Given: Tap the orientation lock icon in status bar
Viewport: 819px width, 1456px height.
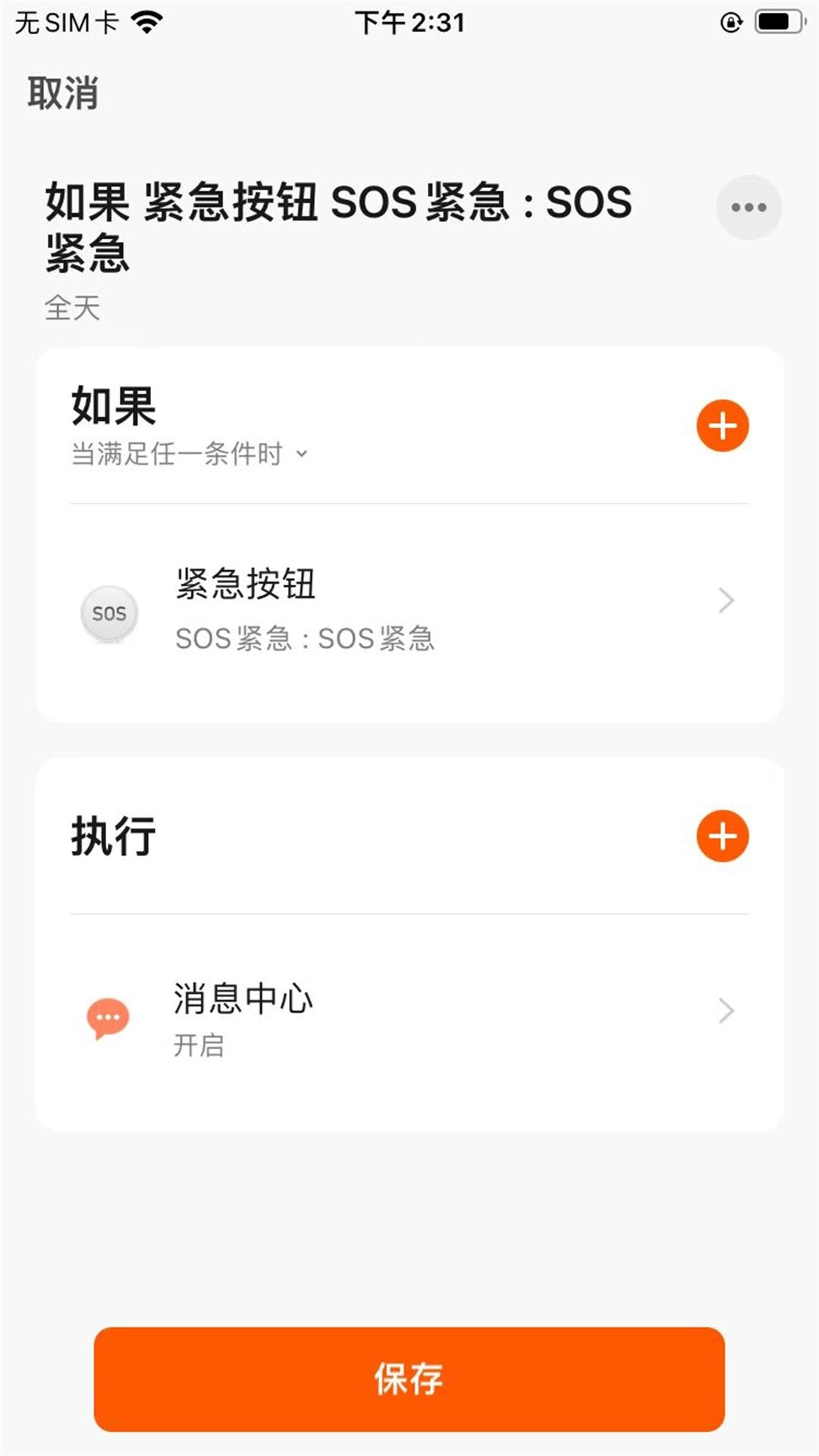Looking at the screenshot, I should [730, 23].
